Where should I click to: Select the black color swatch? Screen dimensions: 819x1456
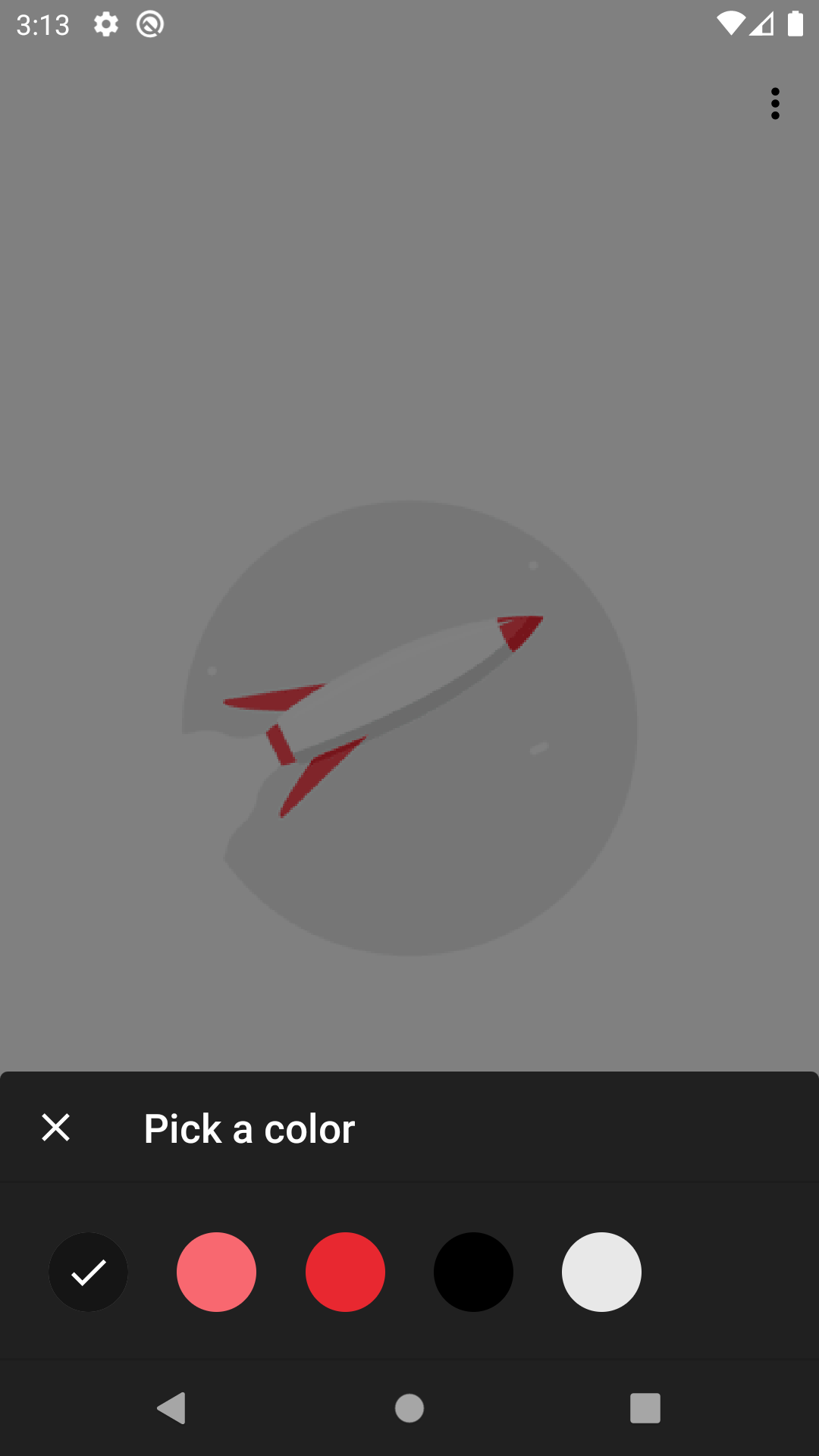click(473, 1272)
